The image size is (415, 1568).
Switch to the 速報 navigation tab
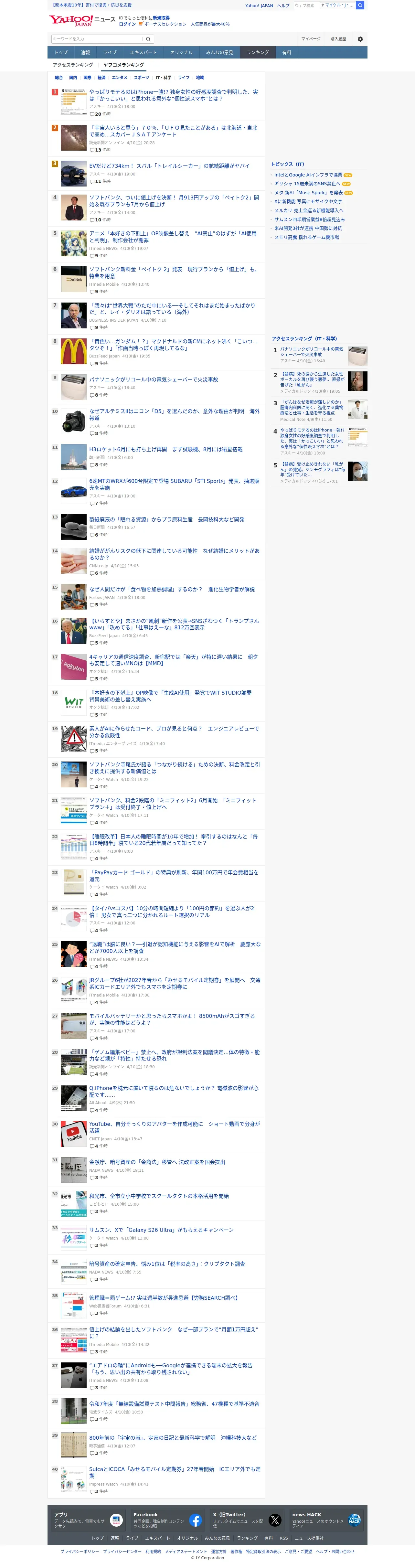coord(85,52)
